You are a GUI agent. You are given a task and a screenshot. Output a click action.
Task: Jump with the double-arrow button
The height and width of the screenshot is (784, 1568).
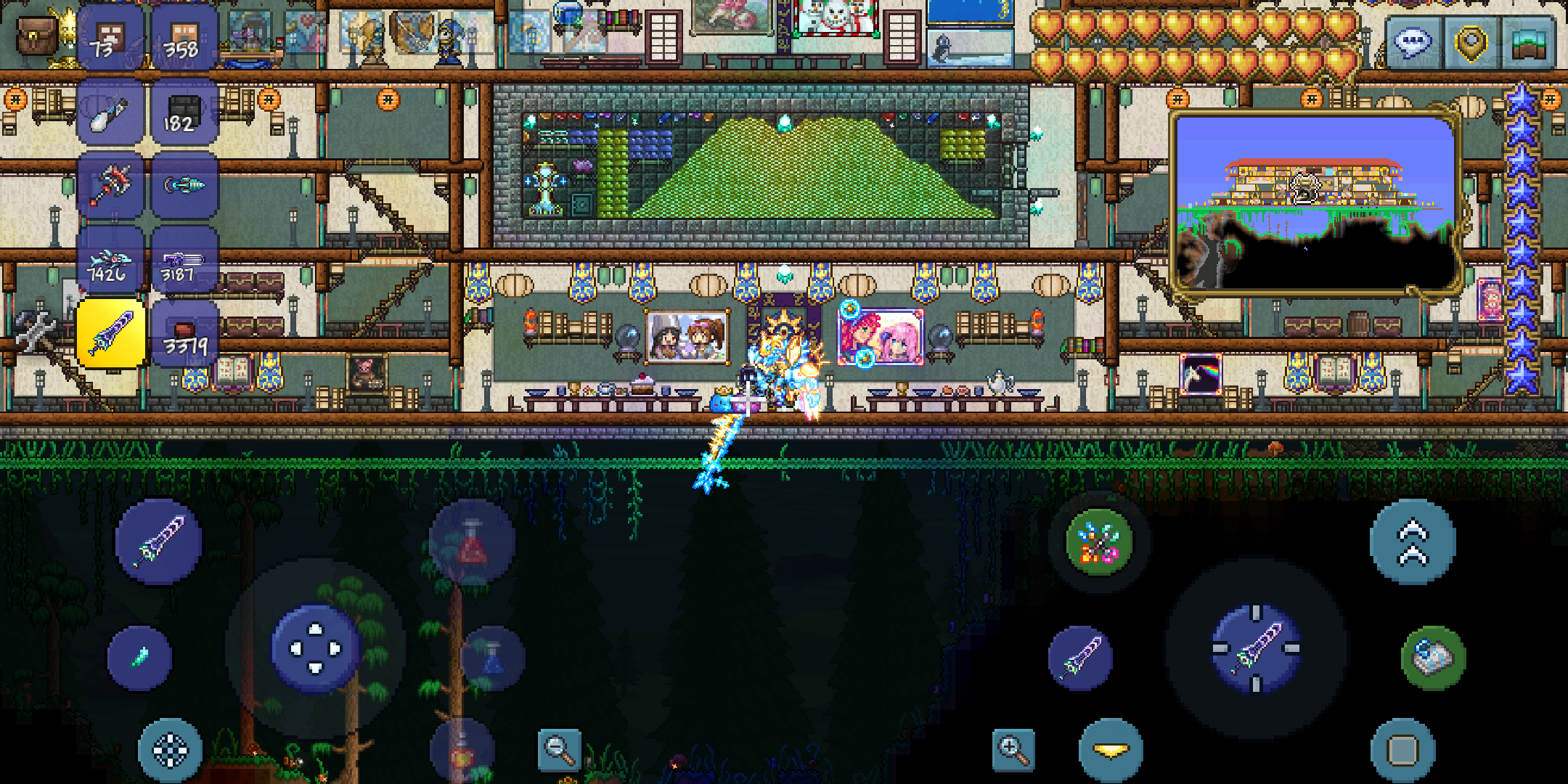[x=1413, y=542]
